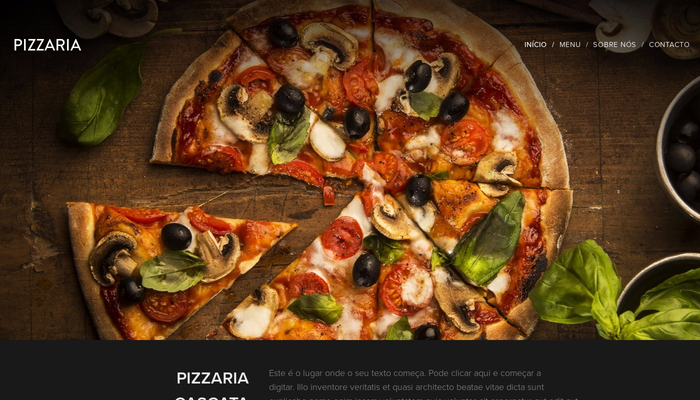Screen dimensions: 700x400
Task: Open the SOBRE NÓS page
Action: click(614, 45)
